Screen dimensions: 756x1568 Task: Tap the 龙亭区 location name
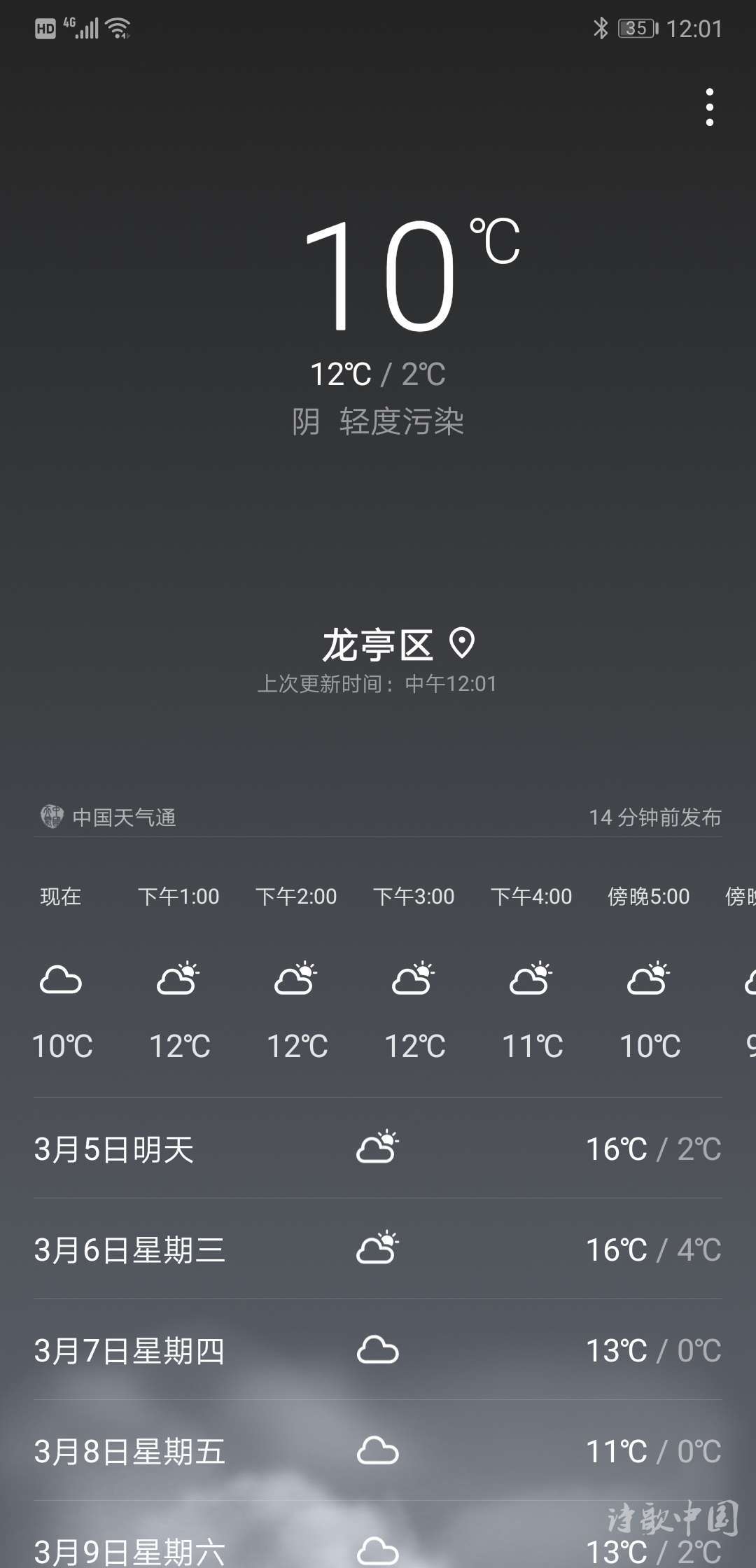tap(378, 645)
